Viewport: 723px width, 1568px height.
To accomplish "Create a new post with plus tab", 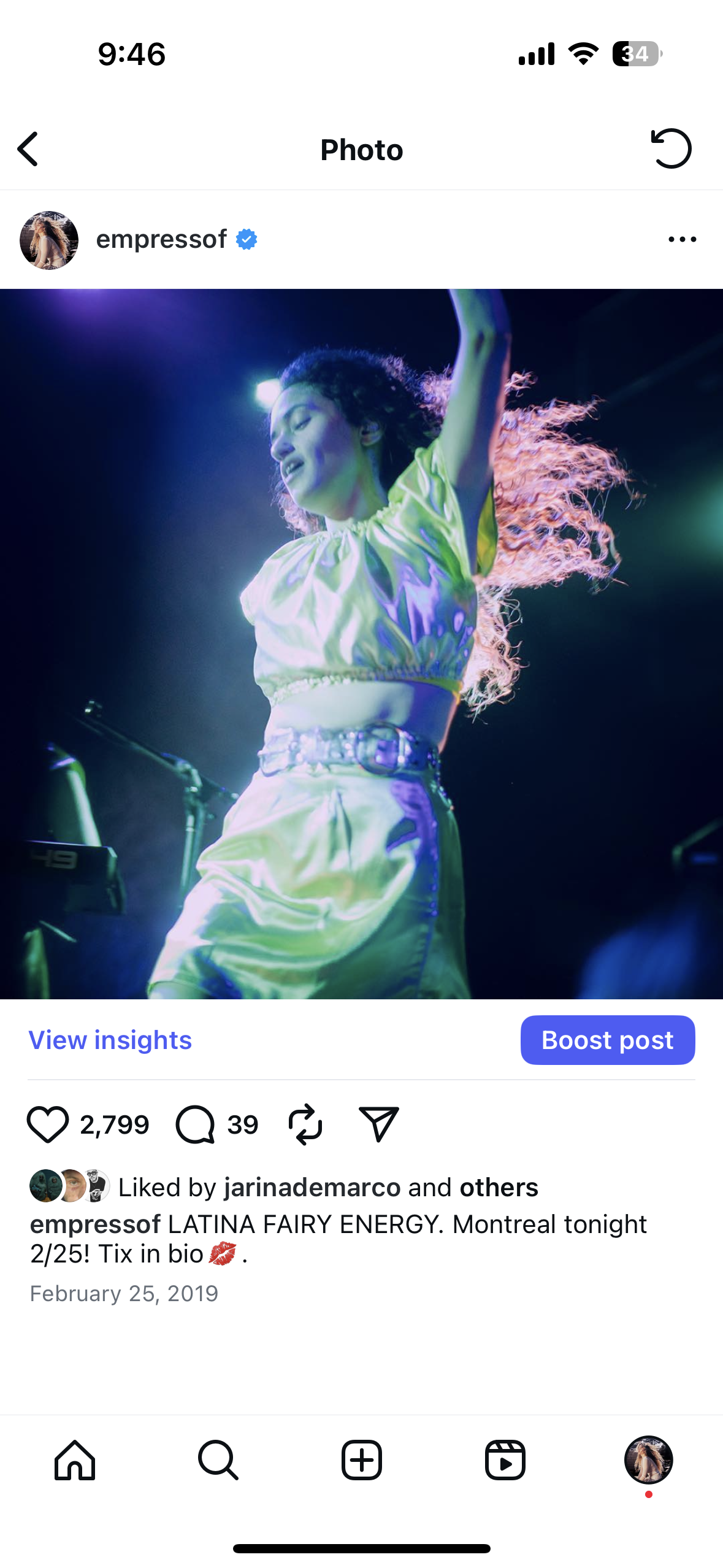I will pos(362,1461).
